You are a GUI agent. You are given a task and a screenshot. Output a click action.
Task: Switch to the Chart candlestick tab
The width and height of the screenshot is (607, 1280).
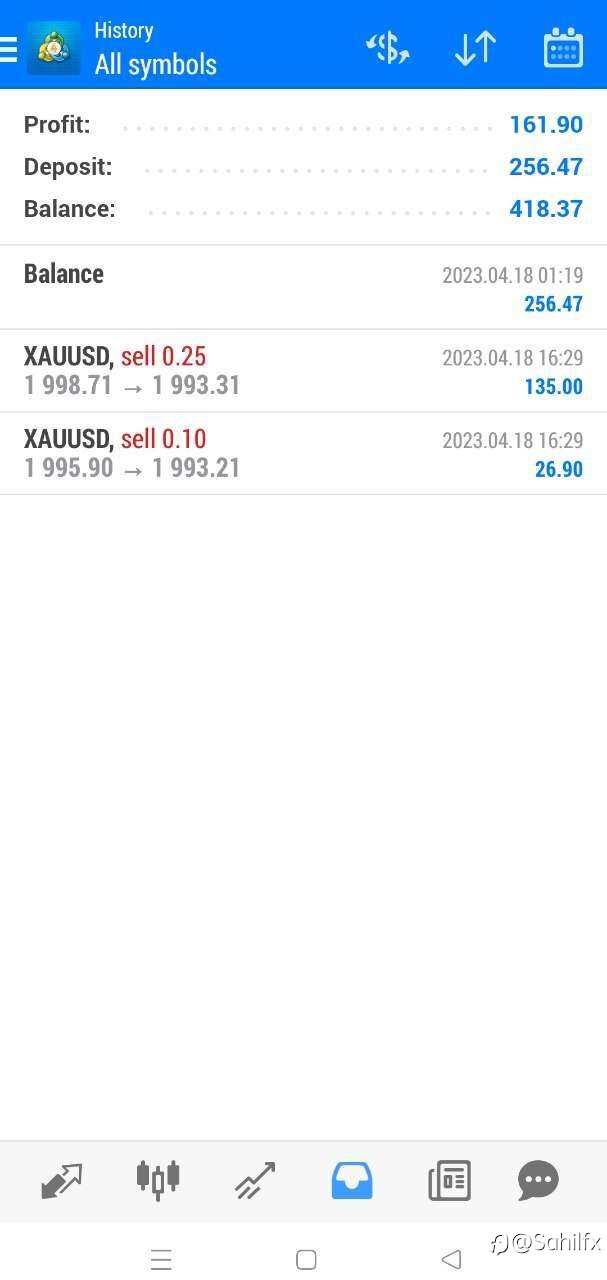(158, 1180)
